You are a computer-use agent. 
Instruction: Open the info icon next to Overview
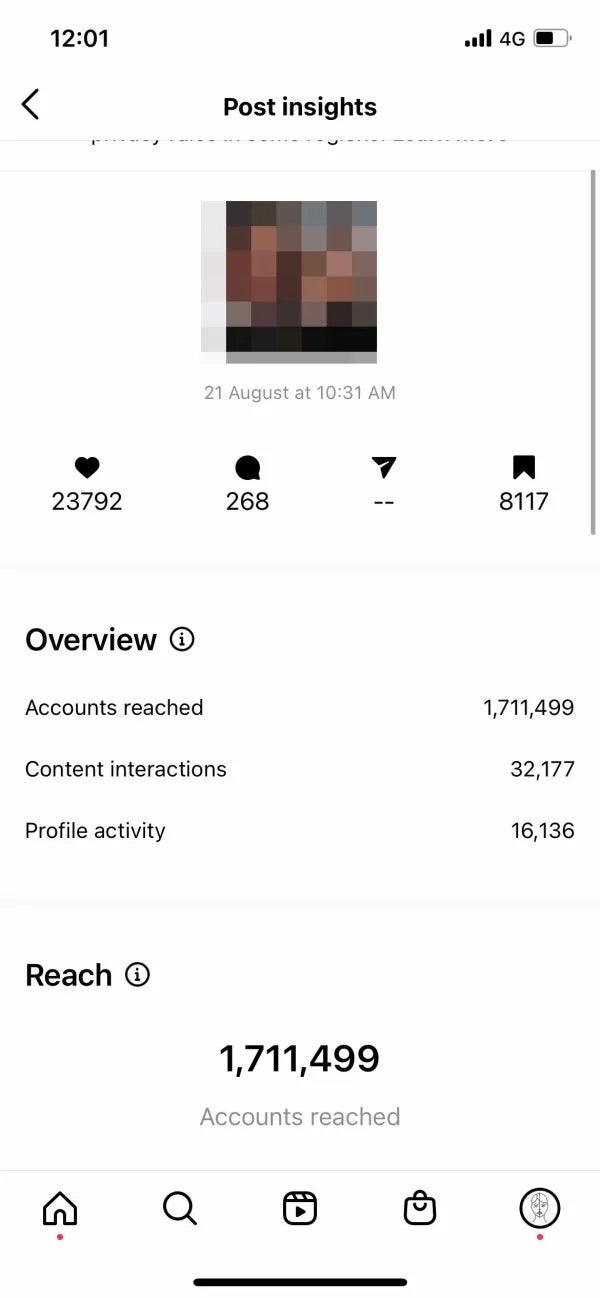182,639
